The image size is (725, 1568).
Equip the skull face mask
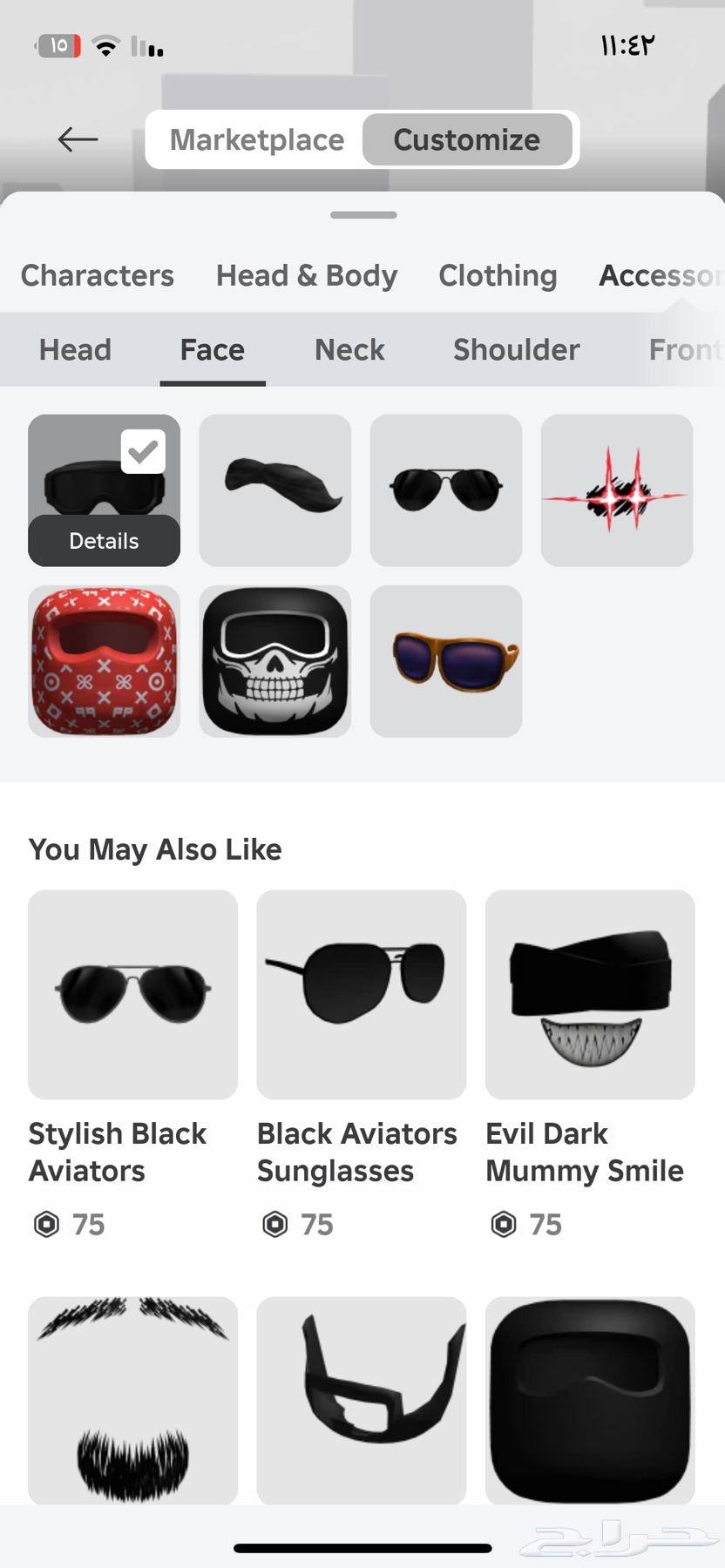tap(275, 661)
